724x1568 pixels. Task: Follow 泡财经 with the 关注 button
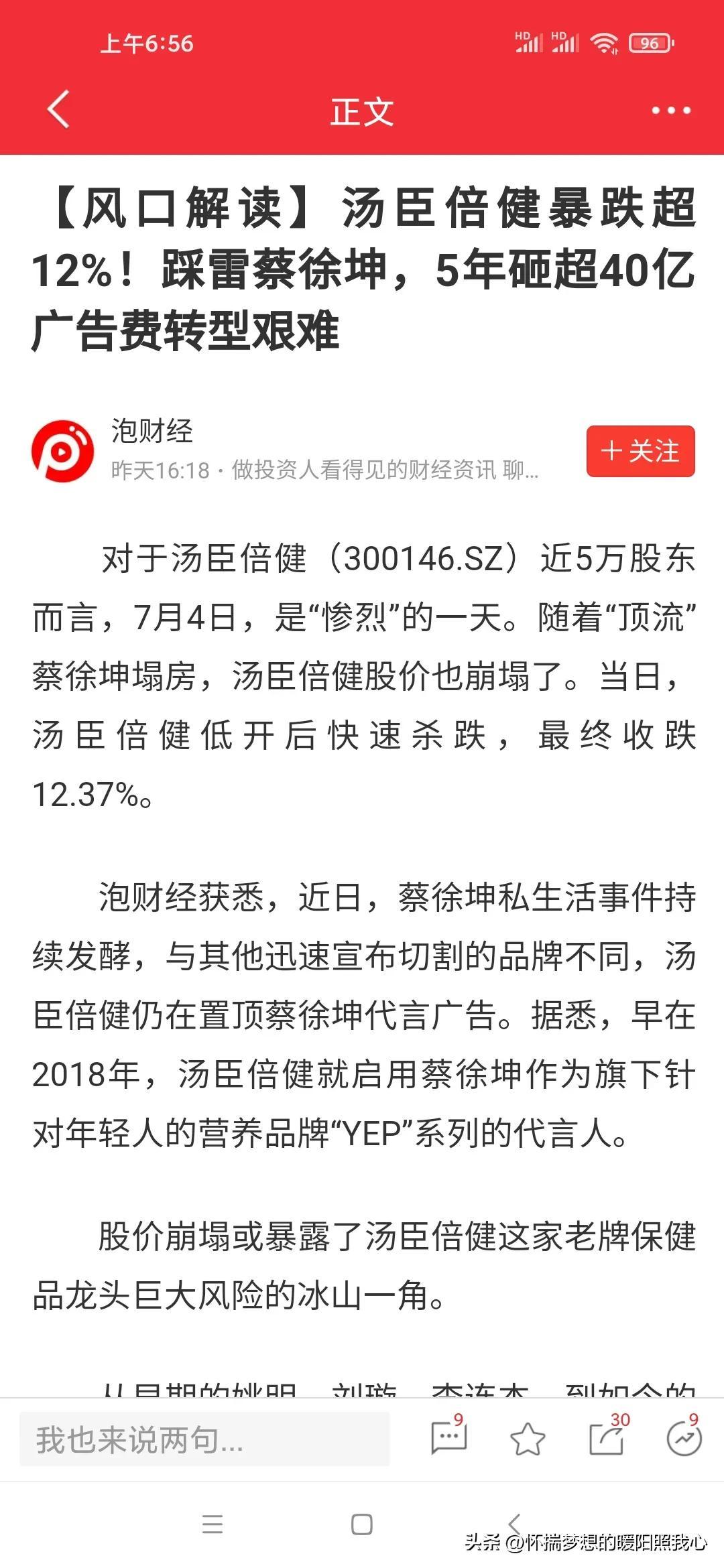pos(640,451)
